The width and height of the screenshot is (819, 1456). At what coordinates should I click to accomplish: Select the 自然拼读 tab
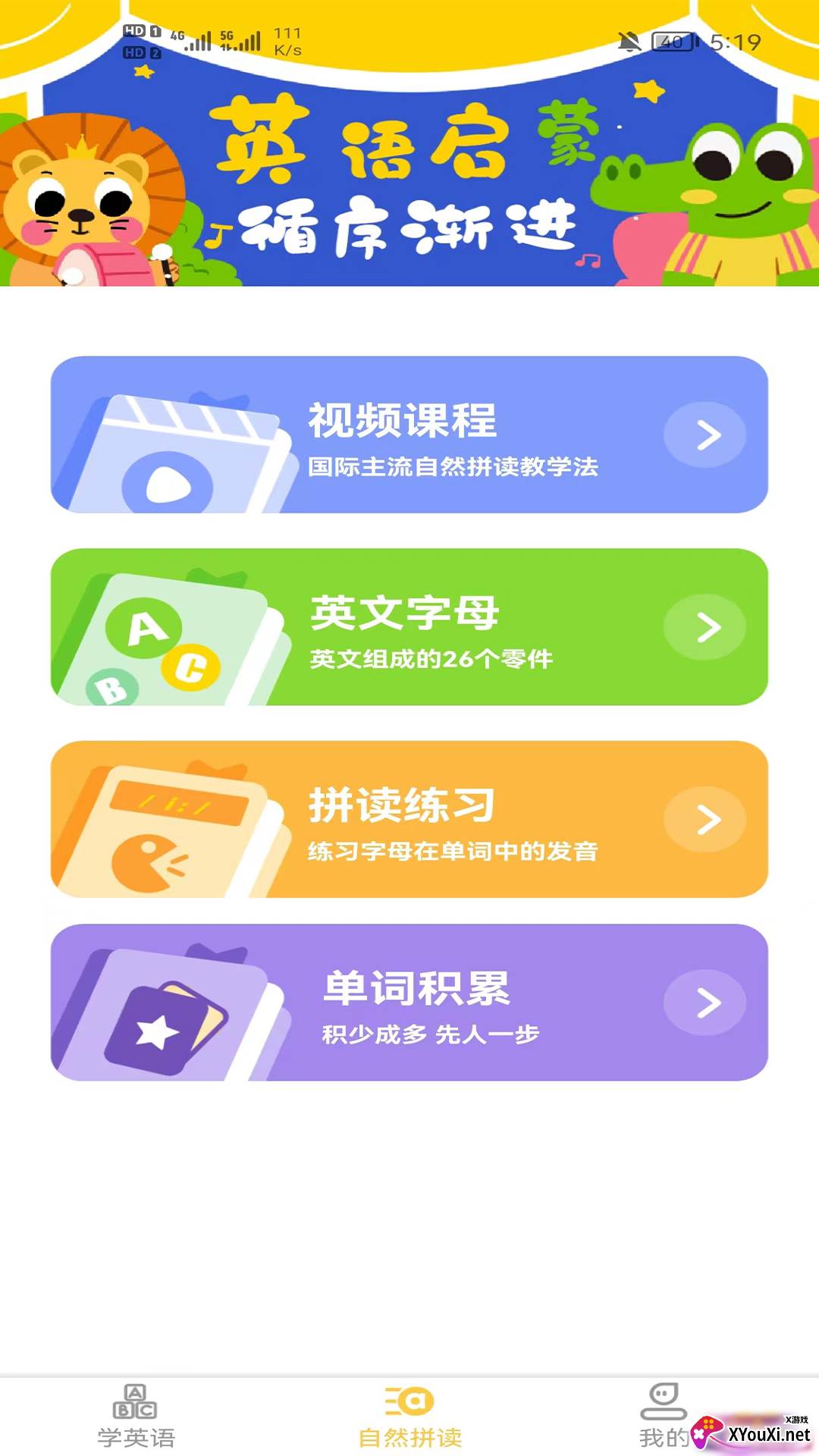[x=409, y=1416]
